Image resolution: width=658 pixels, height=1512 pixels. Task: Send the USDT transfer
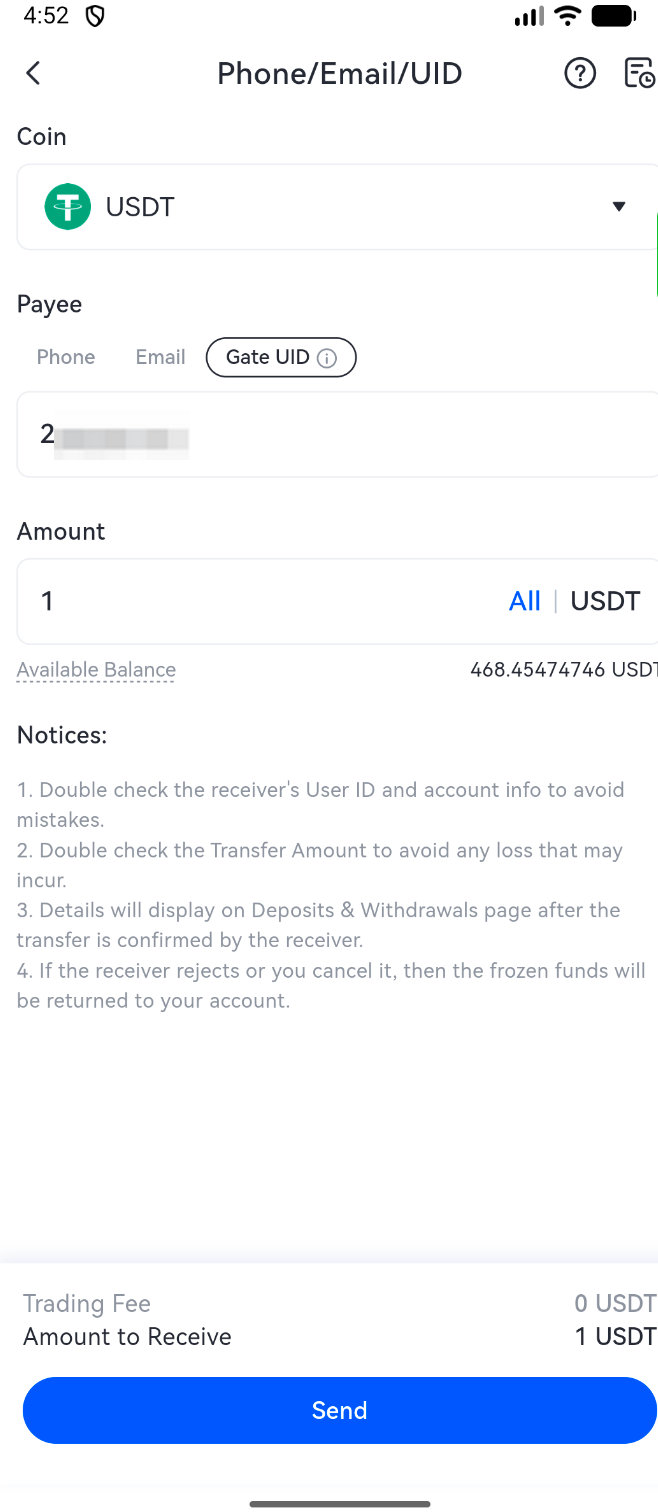[x=339, y=1410]
